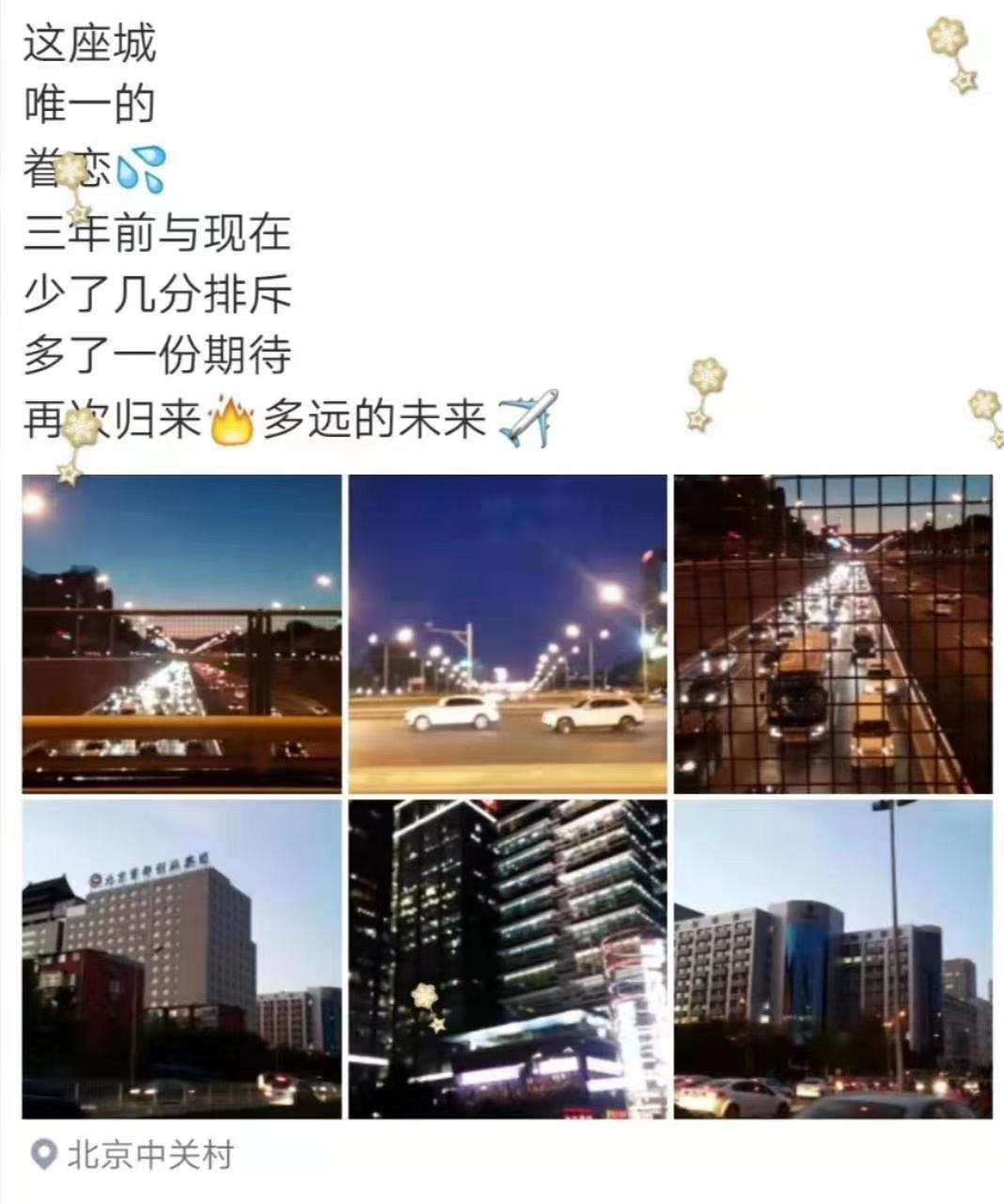View the photo of the blue glass building

click(833, 959)
